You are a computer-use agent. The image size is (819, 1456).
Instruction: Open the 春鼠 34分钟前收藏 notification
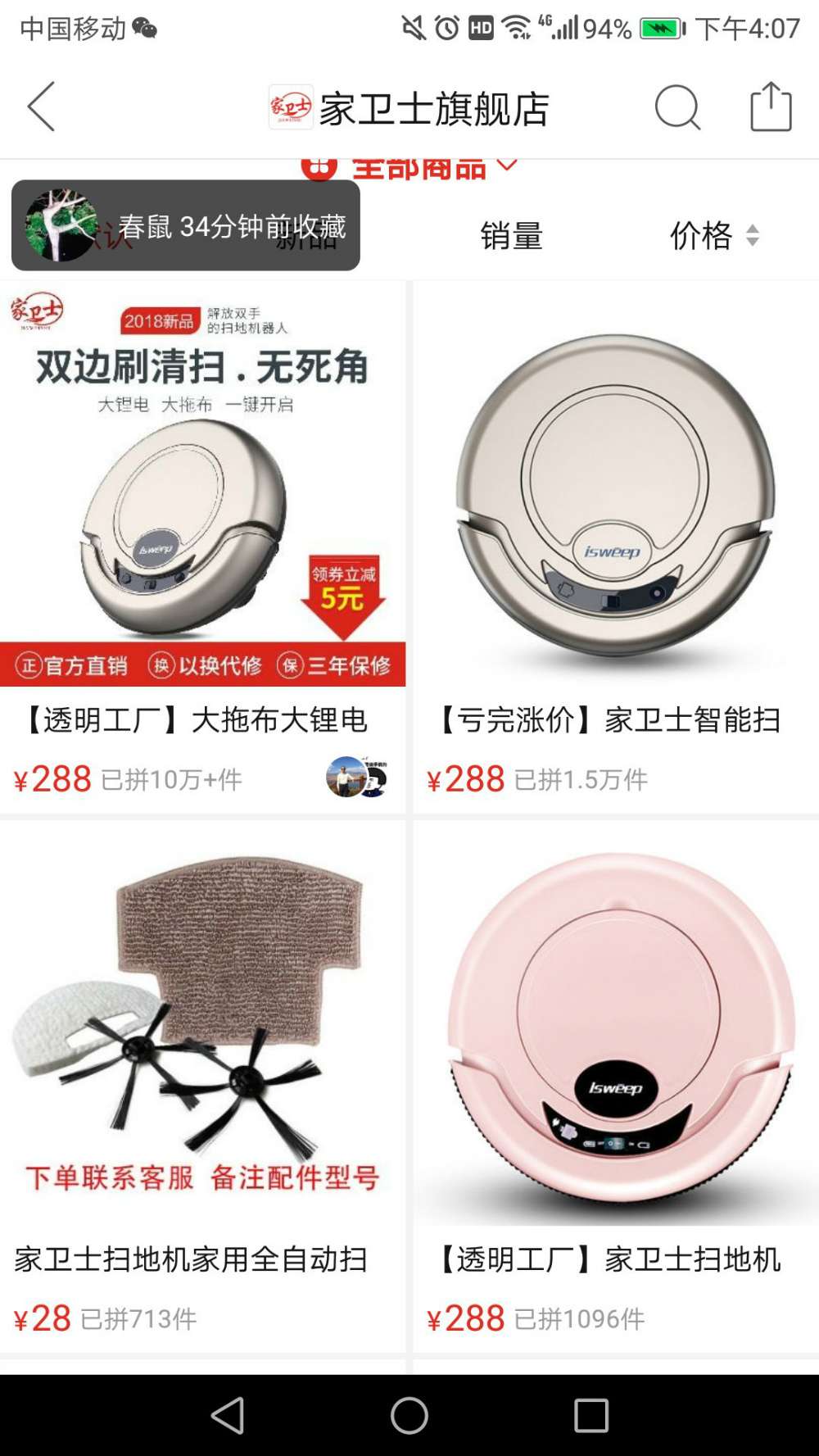coord(186,225)
